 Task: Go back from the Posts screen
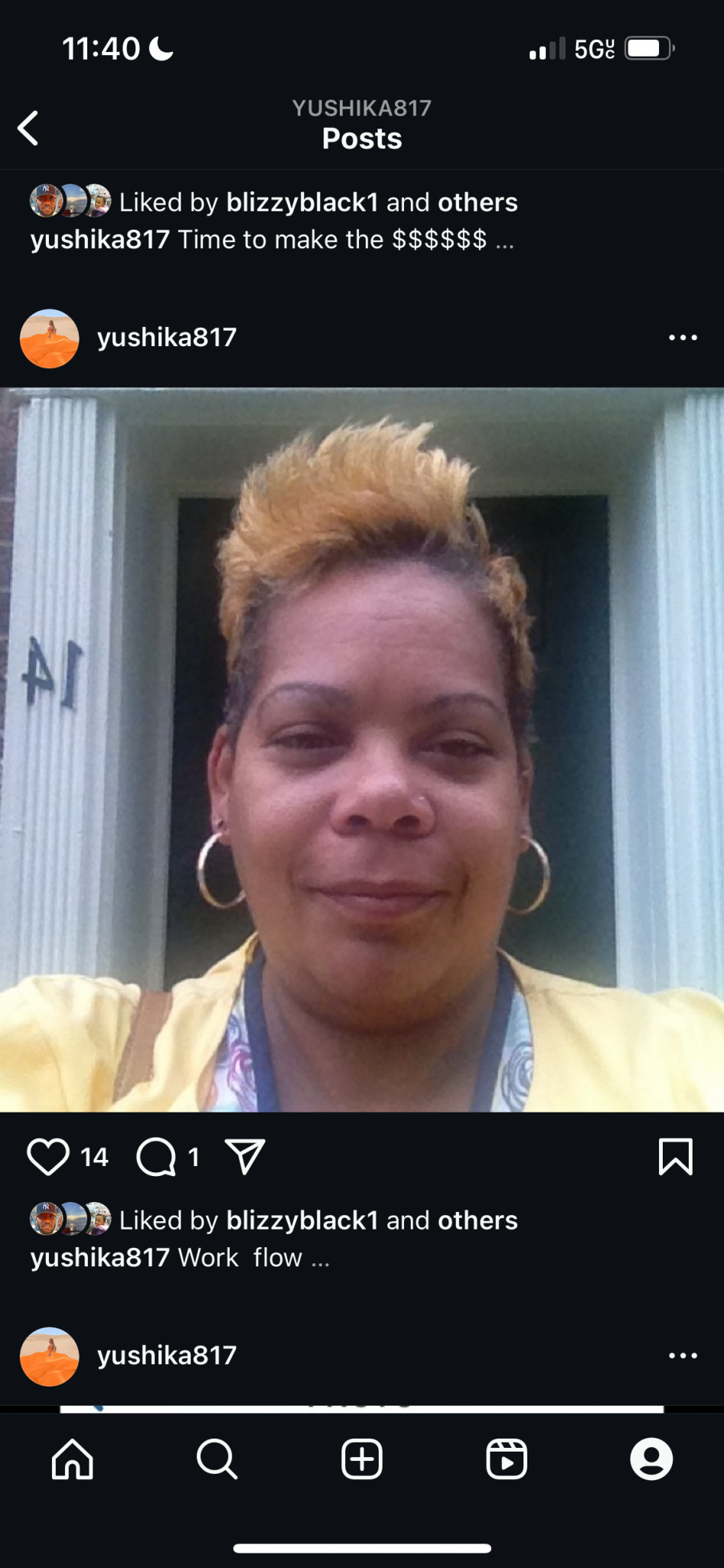click(x=29, y=128)
